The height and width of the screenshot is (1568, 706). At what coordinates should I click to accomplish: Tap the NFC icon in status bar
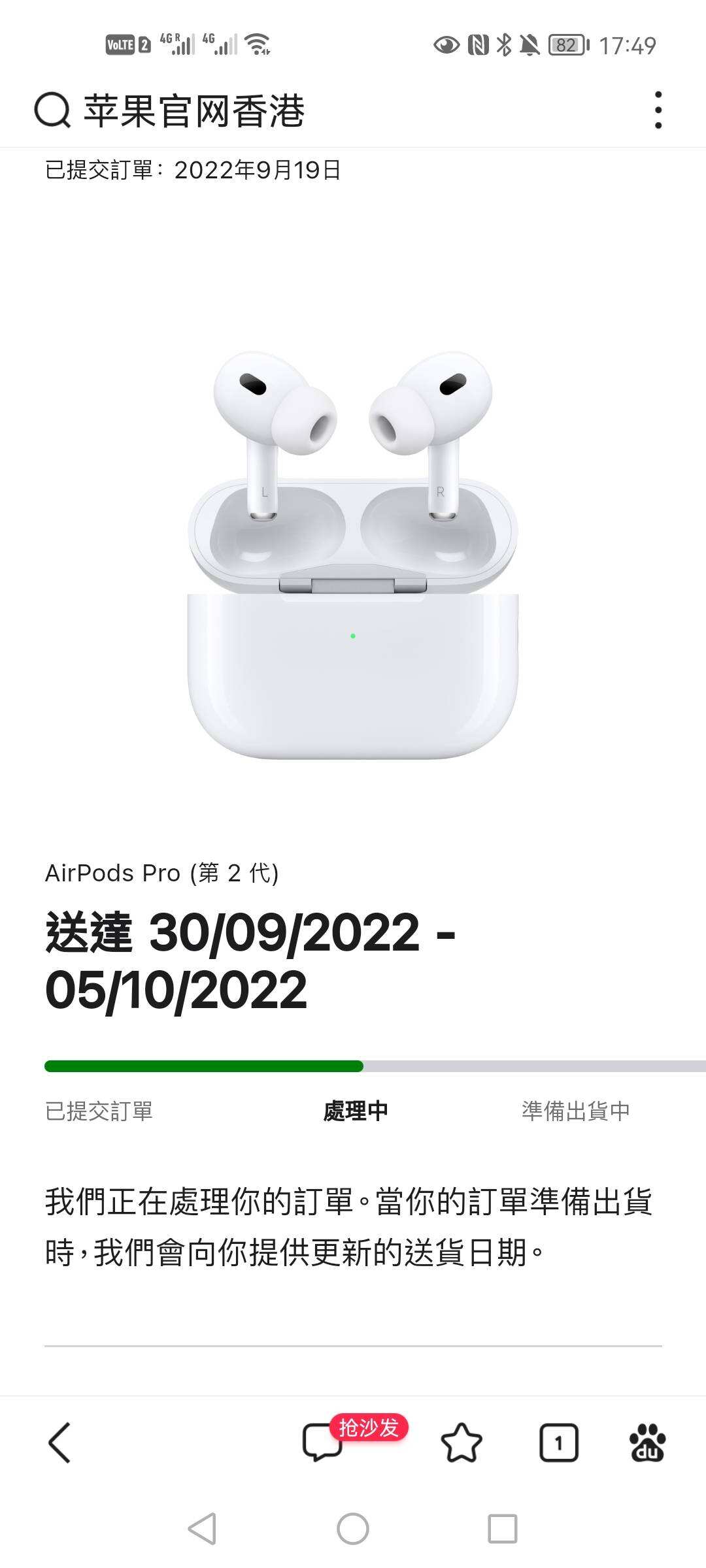click(x=479, y=46)
